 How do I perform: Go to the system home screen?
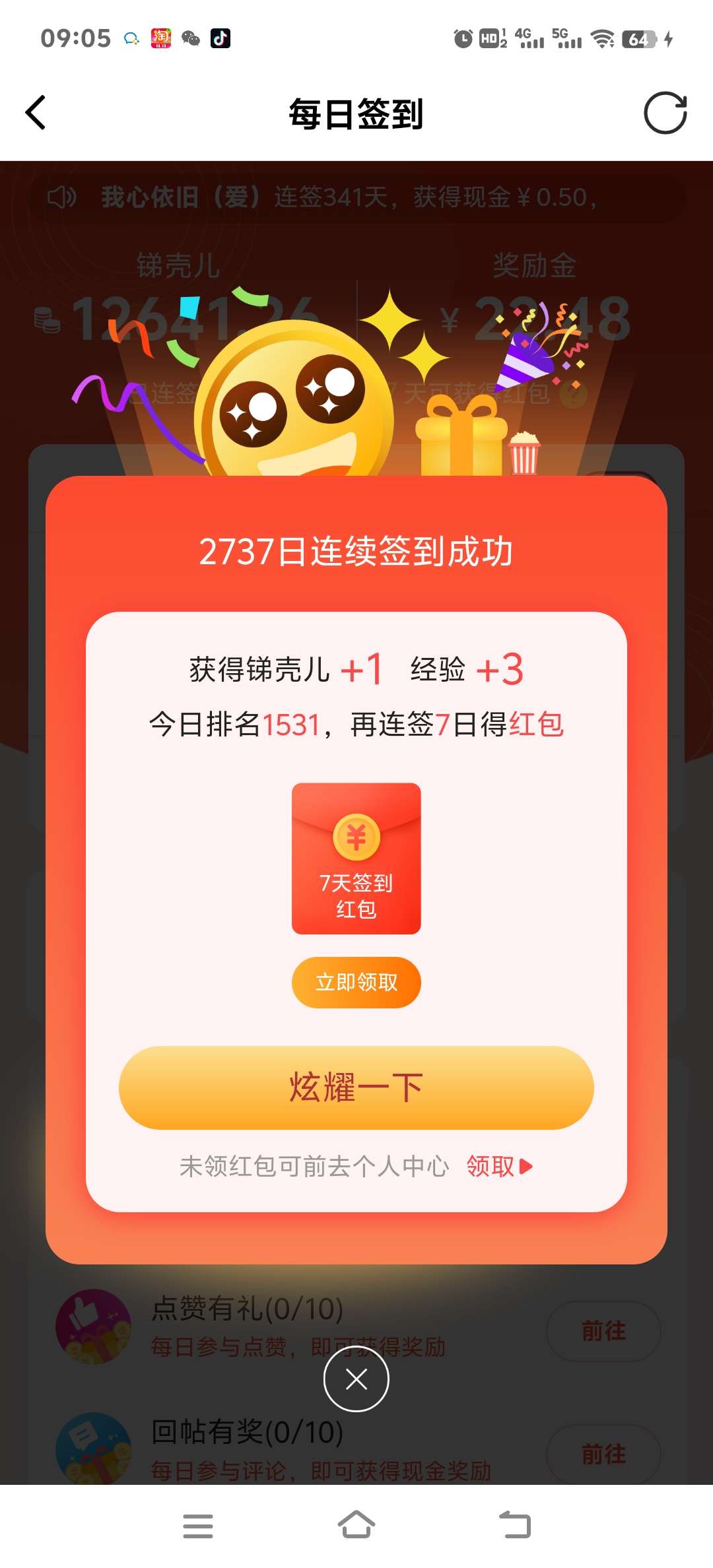(356, 1525)
